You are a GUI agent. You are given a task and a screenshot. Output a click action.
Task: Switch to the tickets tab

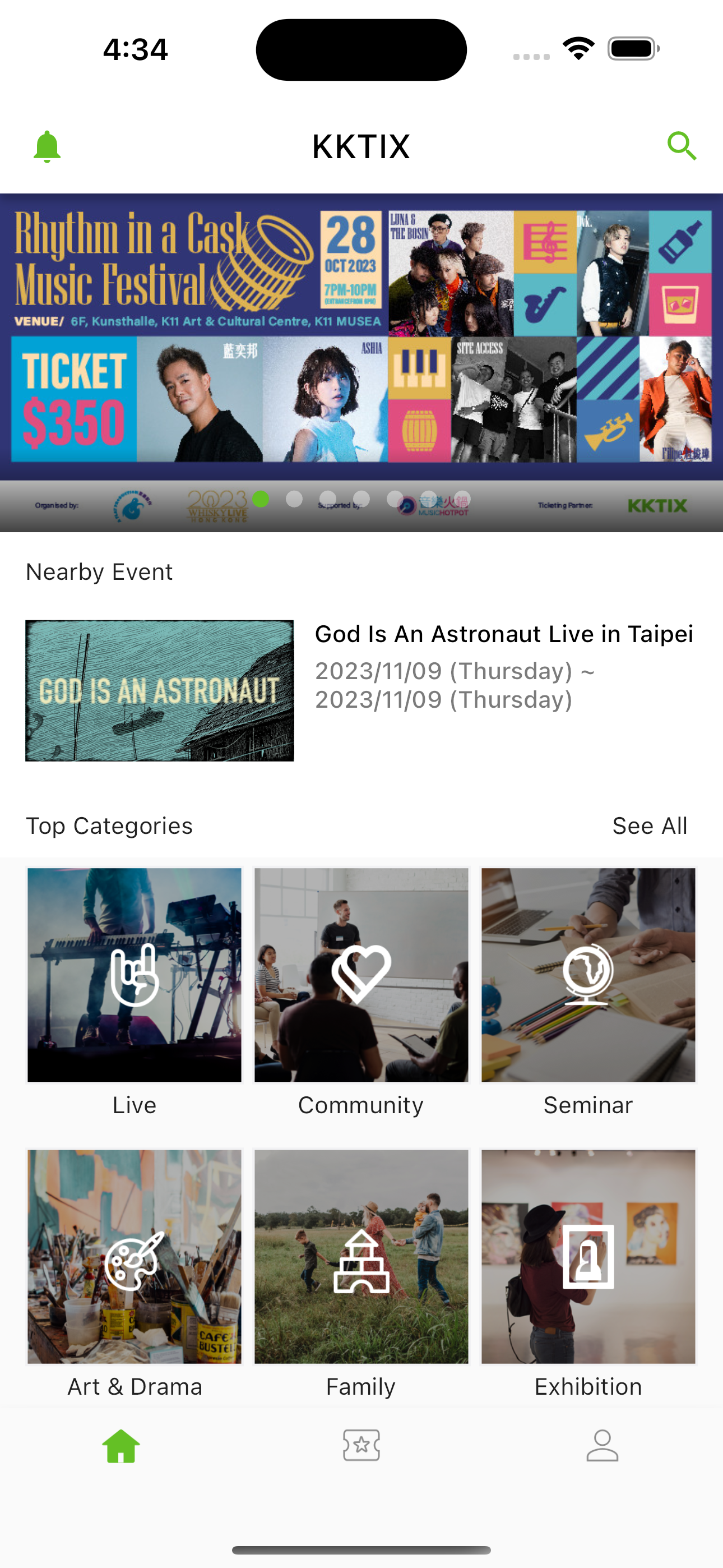pos(361,1445)
